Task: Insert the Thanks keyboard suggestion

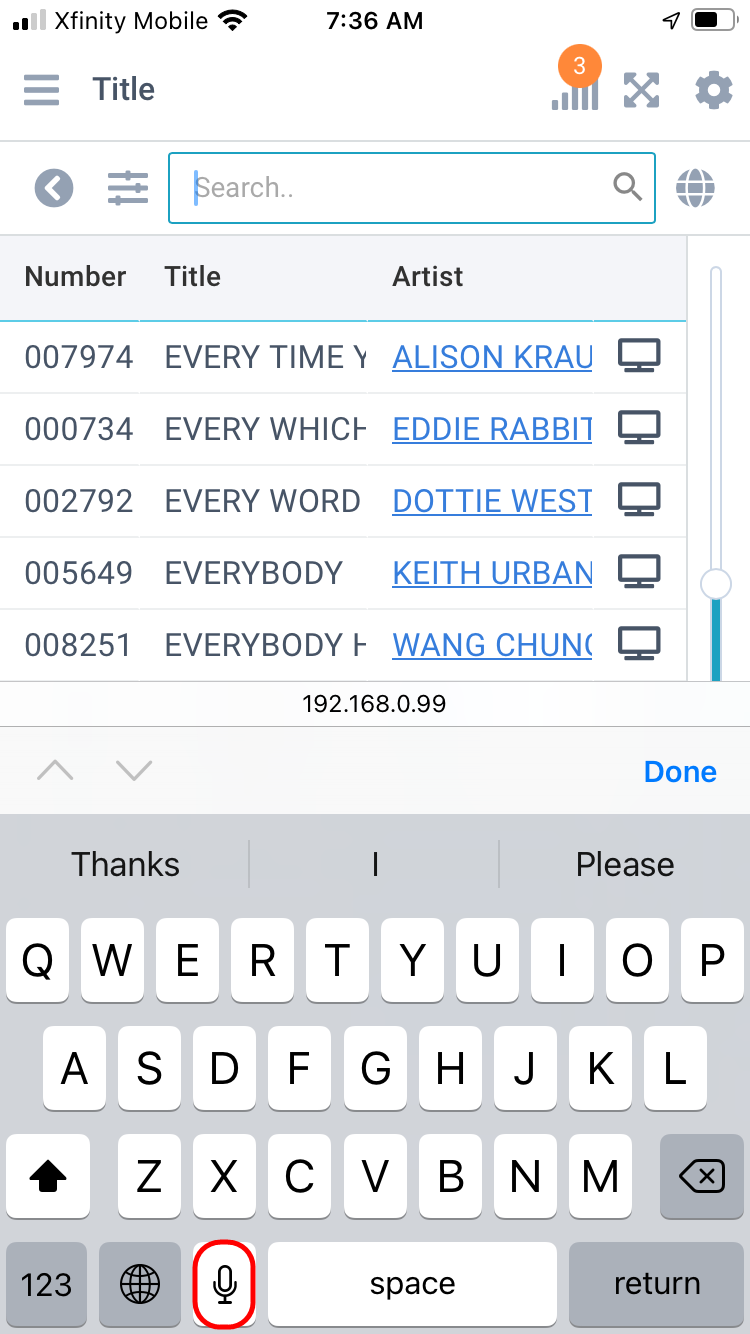Action: click(126, 864)
